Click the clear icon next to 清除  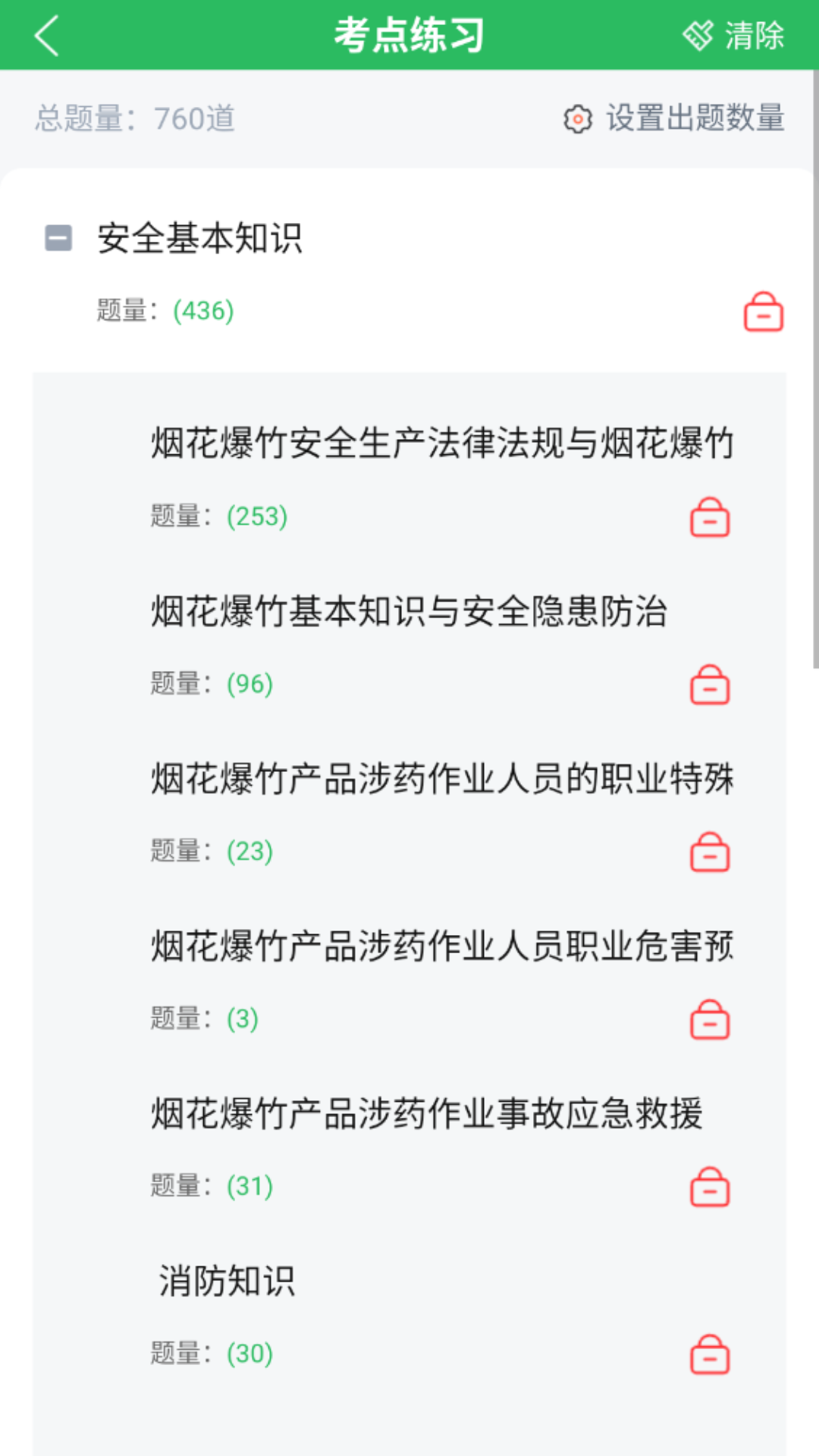coord(698,33)
